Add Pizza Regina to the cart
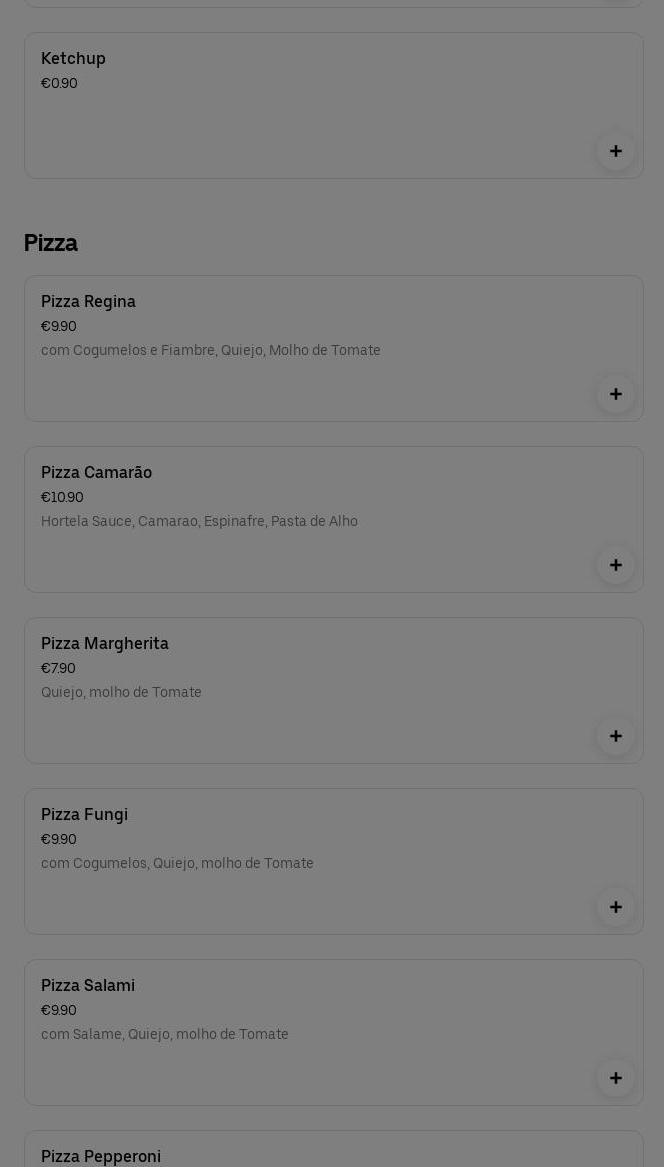The height and width of the screenshot is (1167, 664). [x=615, y=394]
